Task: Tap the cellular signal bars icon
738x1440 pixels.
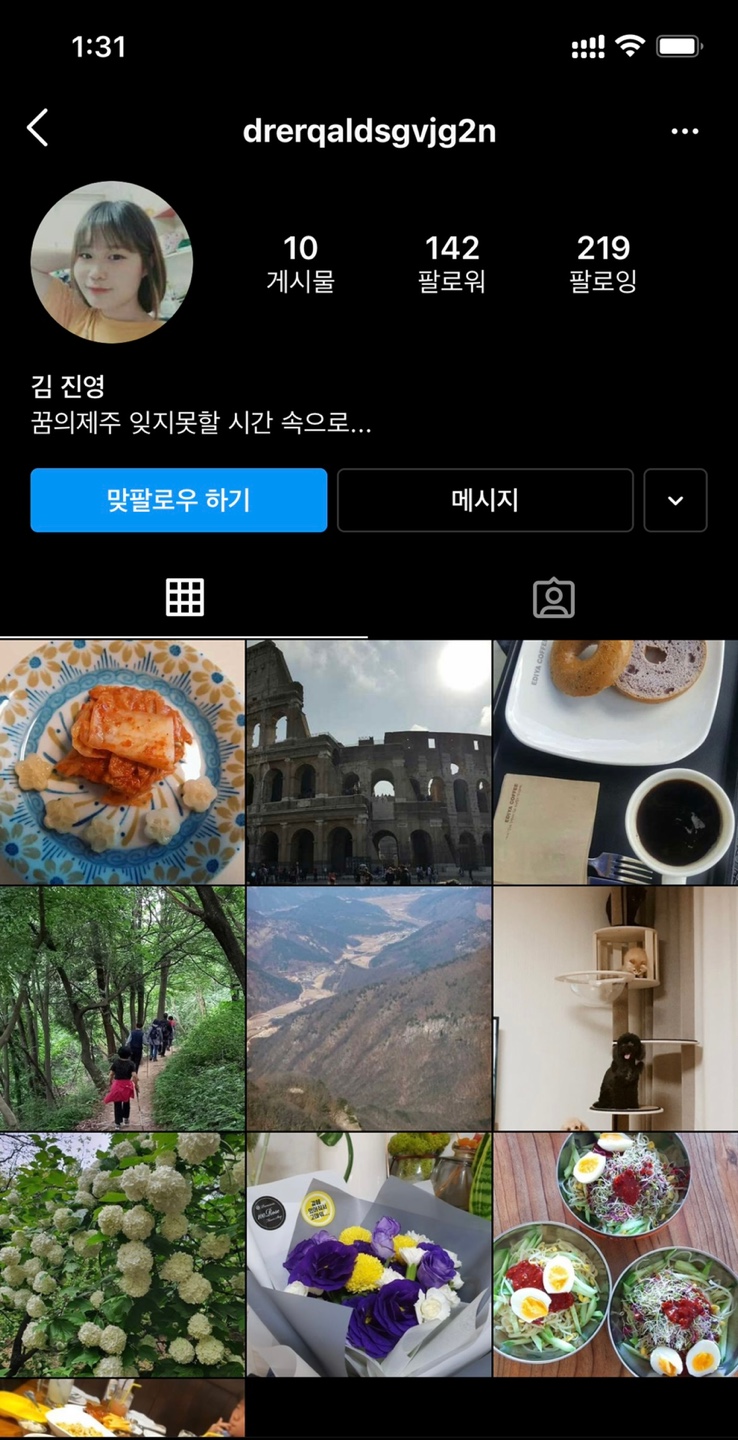Action: click(588, 44)
